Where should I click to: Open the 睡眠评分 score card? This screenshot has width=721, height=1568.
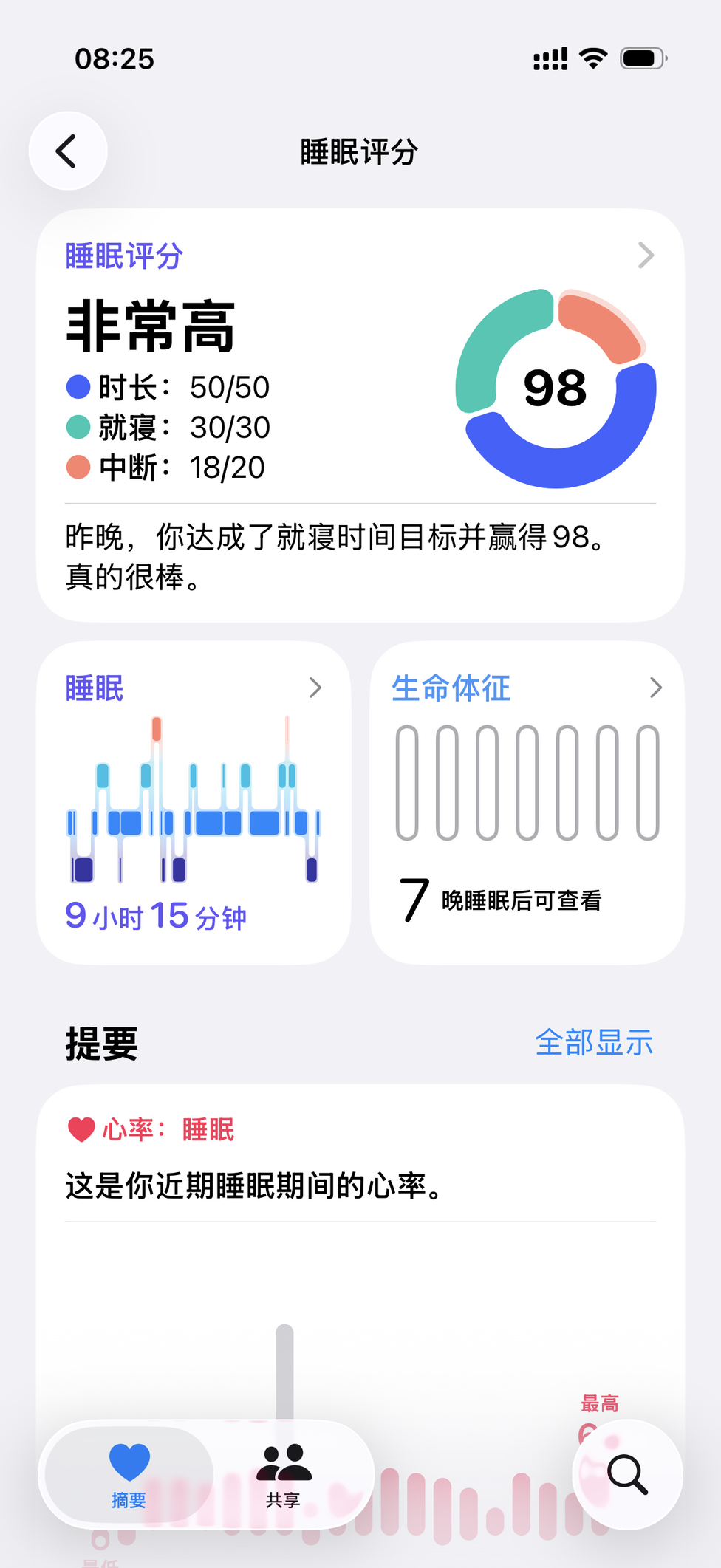click(x=360, y=414)
